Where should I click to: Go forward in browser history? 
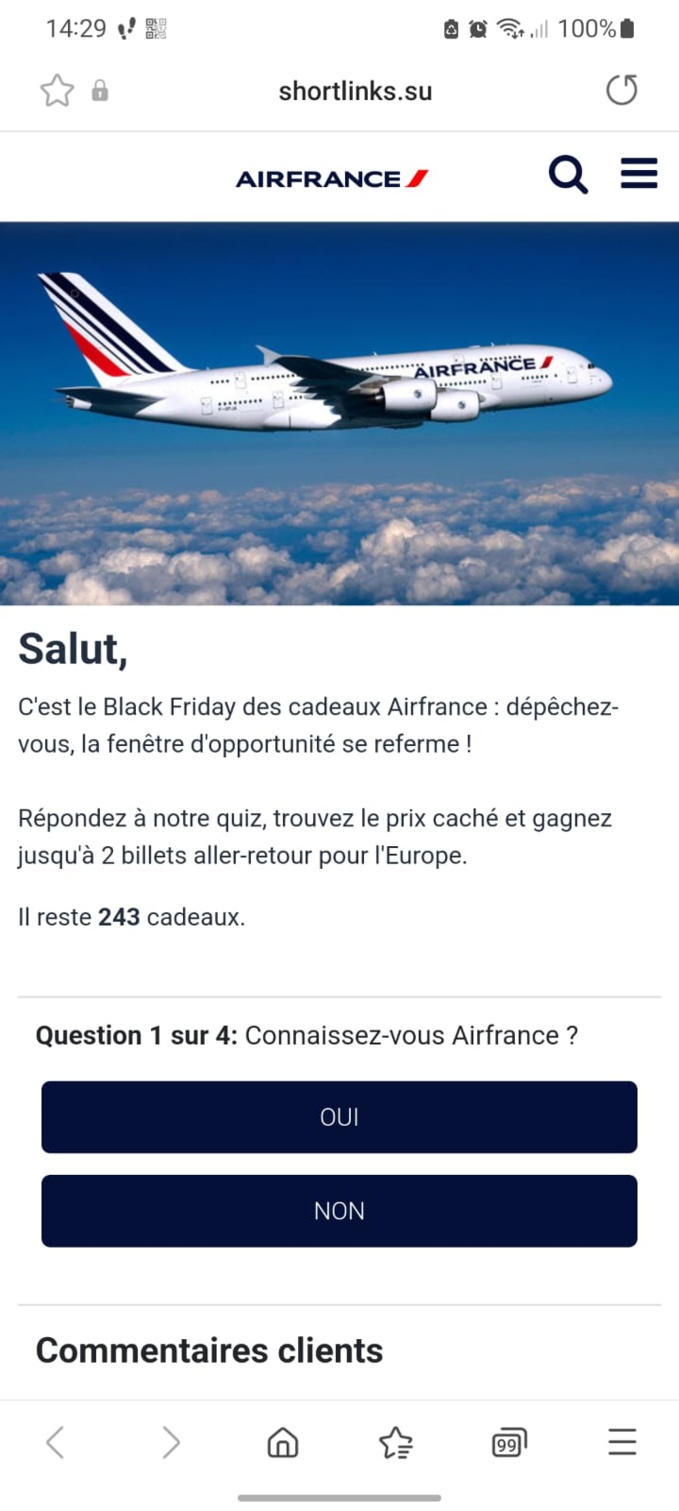point(170,1442)
